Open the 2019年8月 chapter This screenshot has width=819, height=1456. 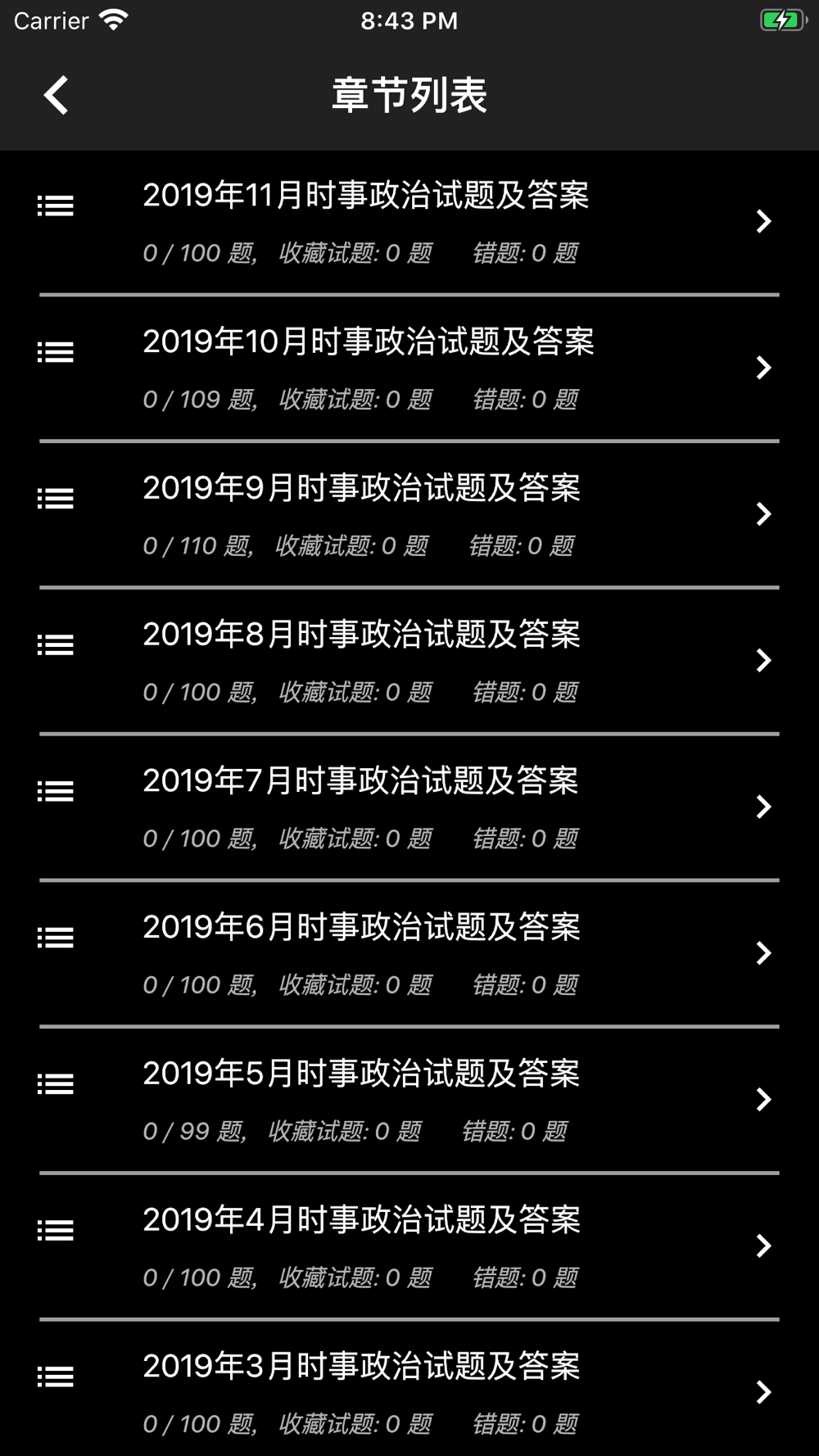point(409,661)
